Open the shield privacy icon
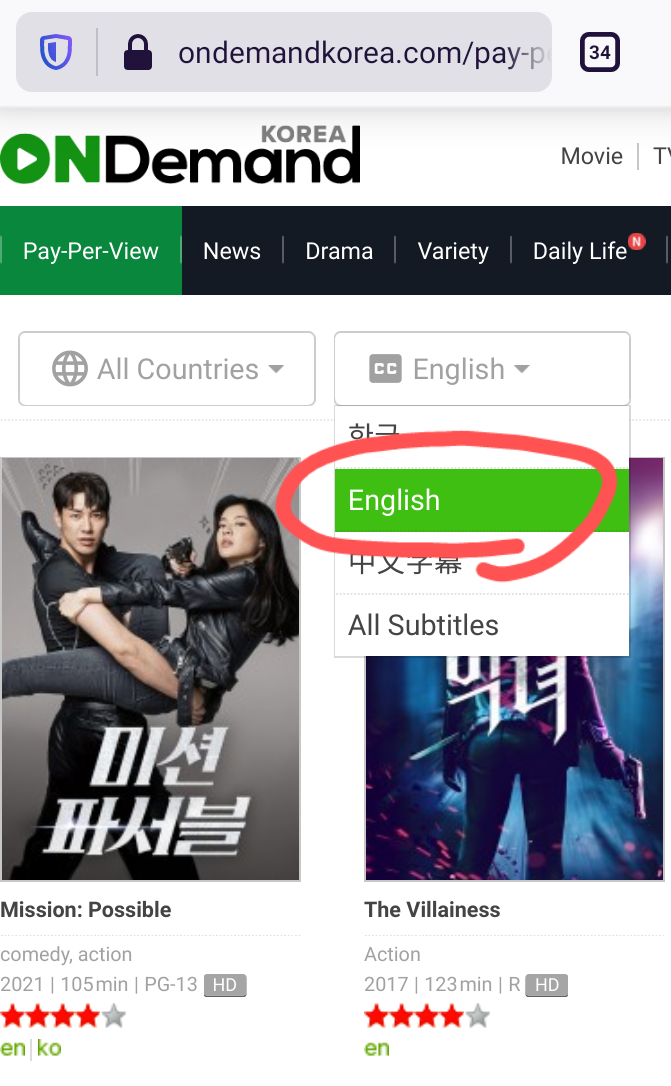 56,53
